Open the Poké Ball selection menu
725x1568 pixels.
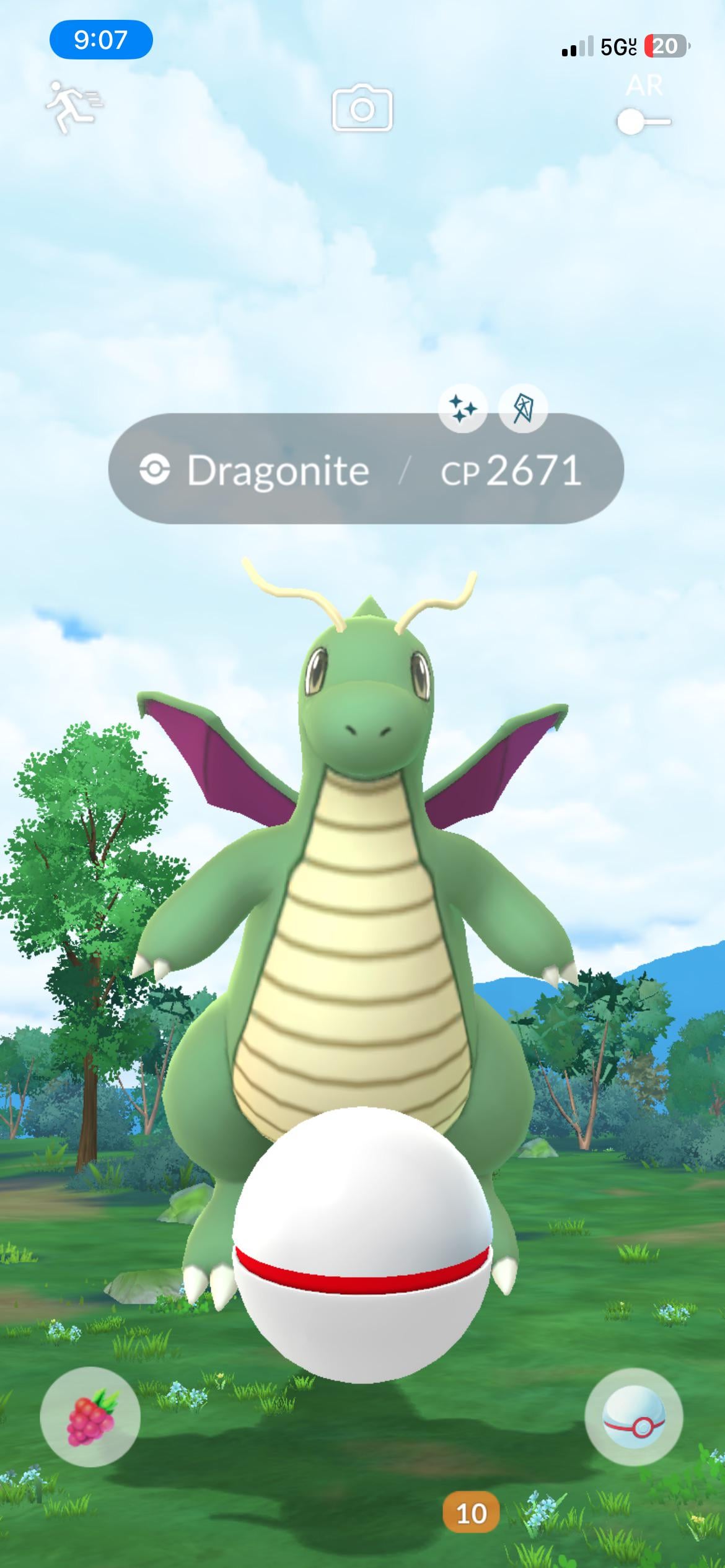coord(634,1417)
